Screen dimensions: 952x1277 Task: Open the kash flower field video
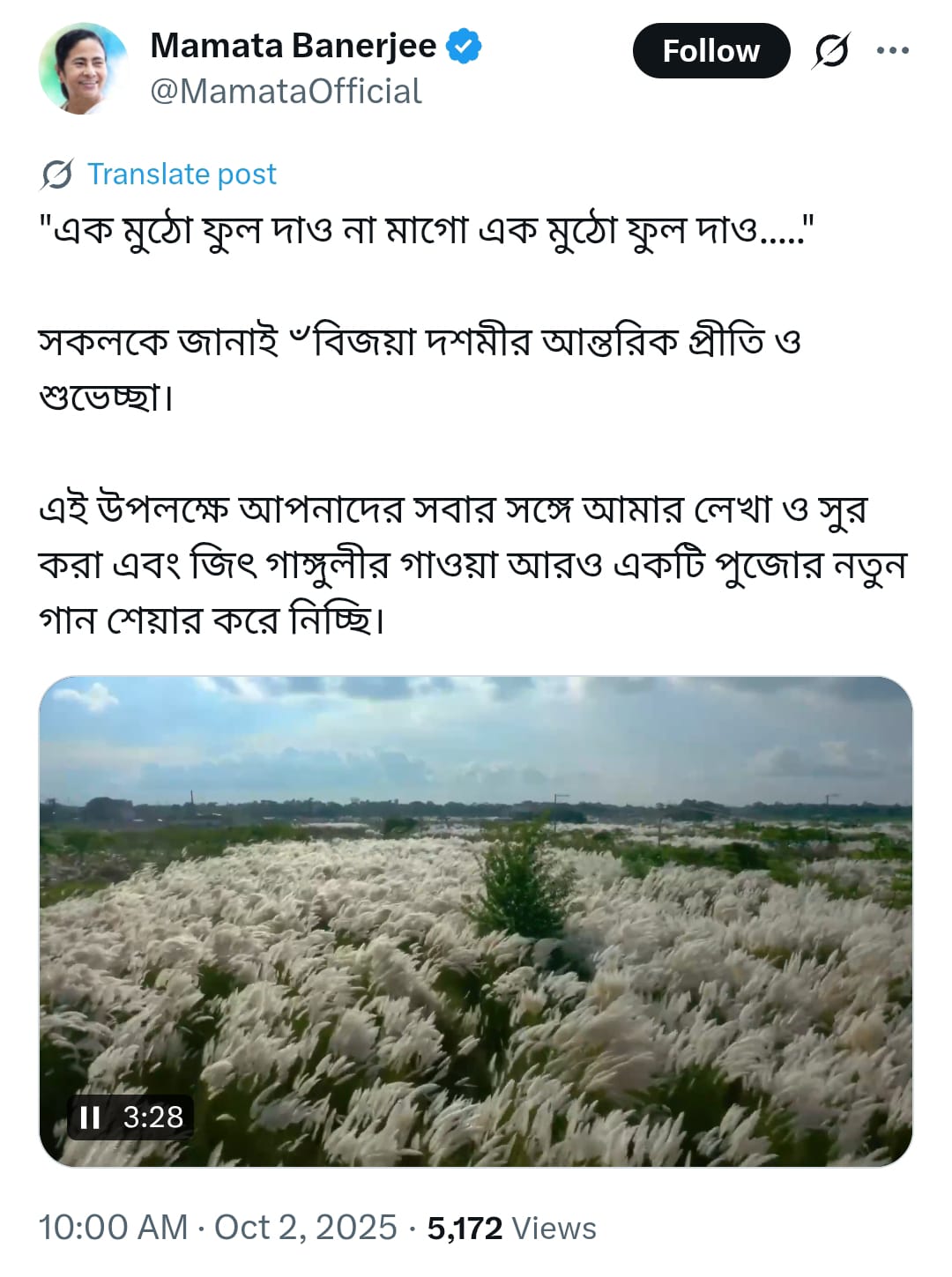point(476,921)
